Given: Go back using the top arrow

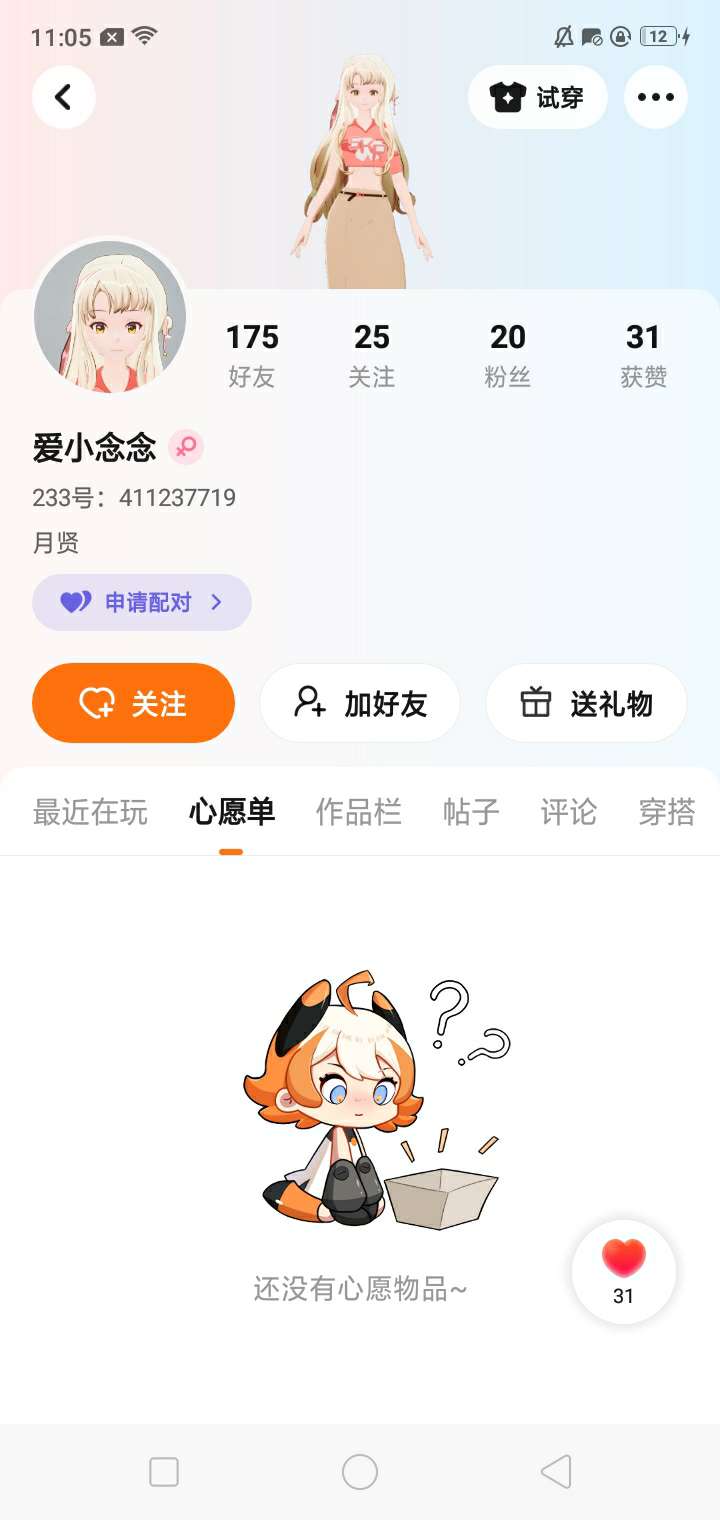Looking at the screenshot, I should coord(64,97).
